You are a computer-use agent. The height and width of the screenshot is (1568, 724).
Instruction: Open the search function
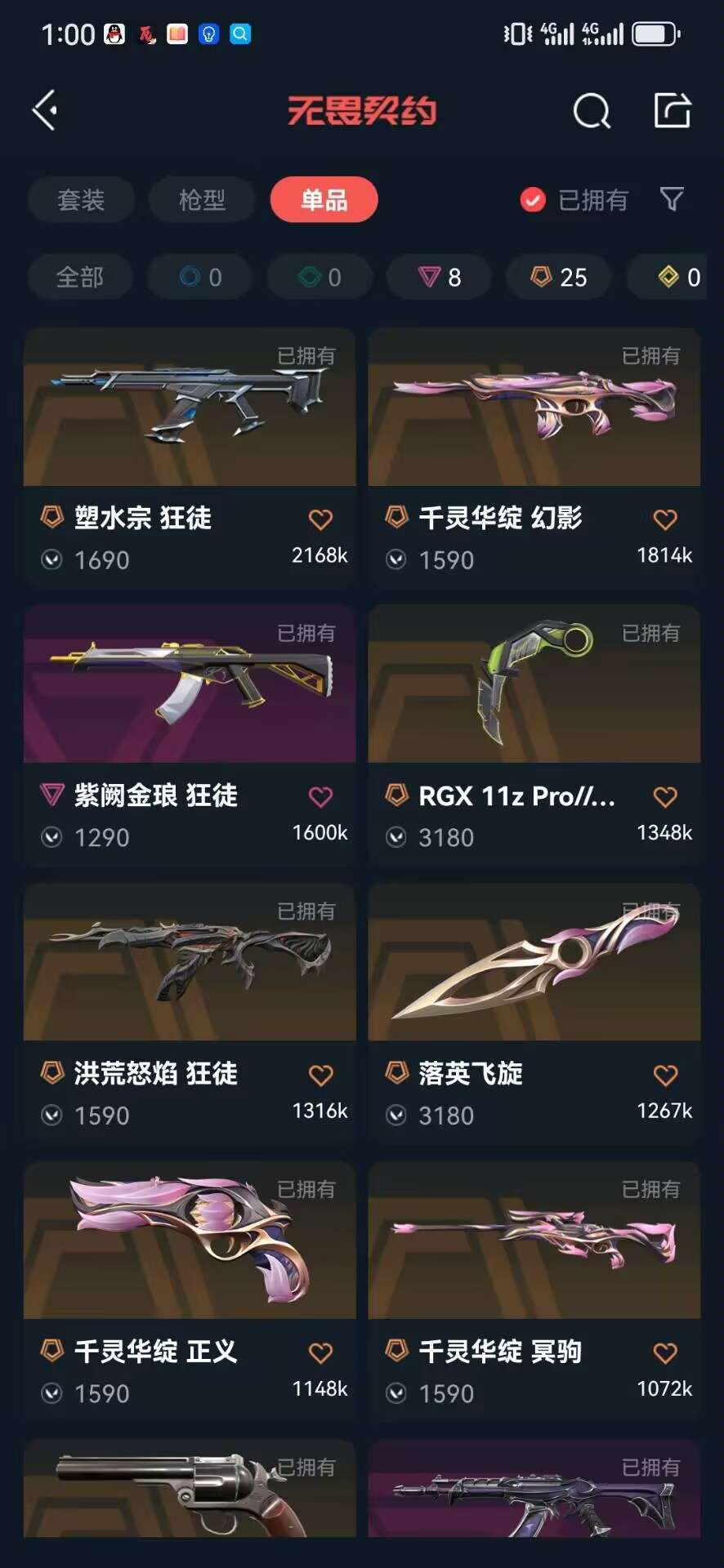(x=592, y=112)
